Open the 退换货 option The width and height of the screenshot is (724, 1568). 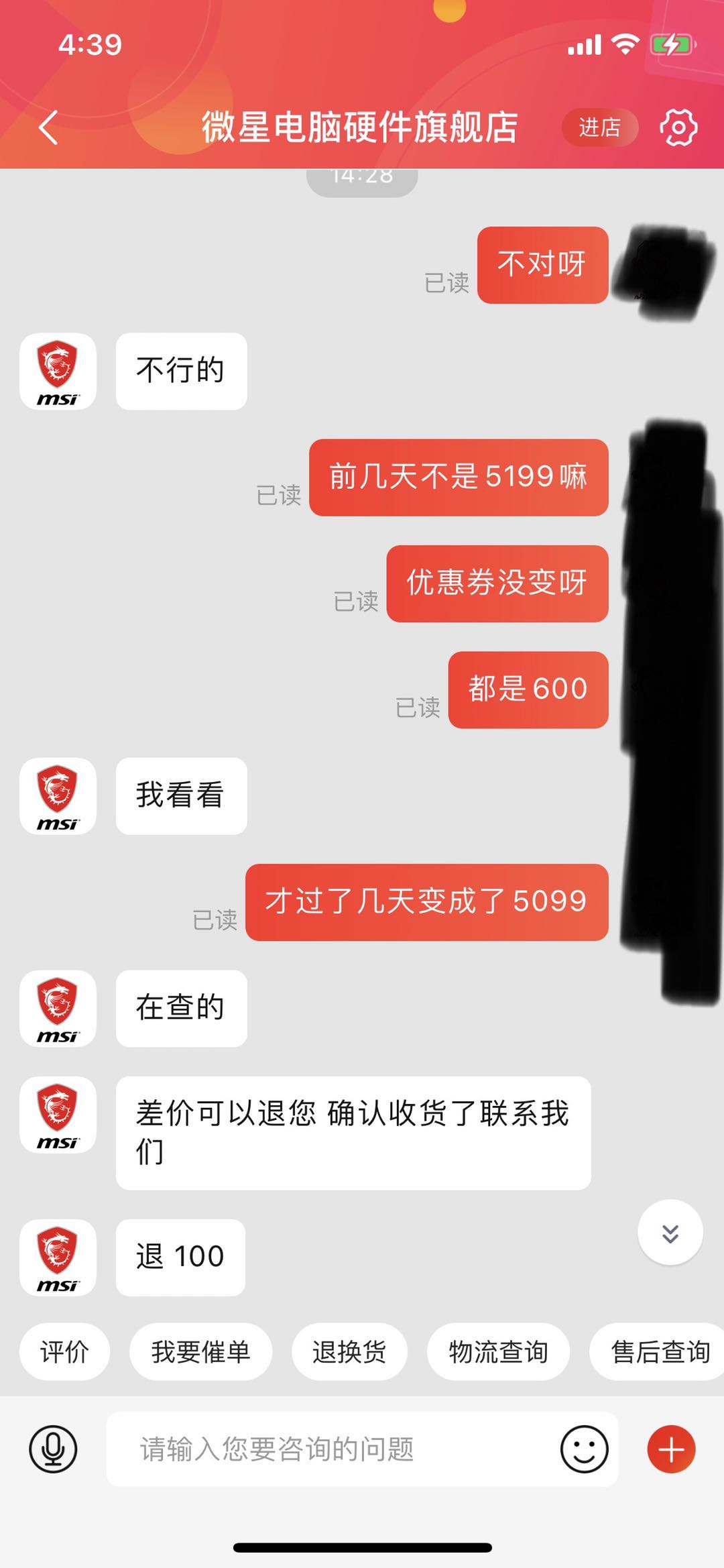(x=349, y=1351)
